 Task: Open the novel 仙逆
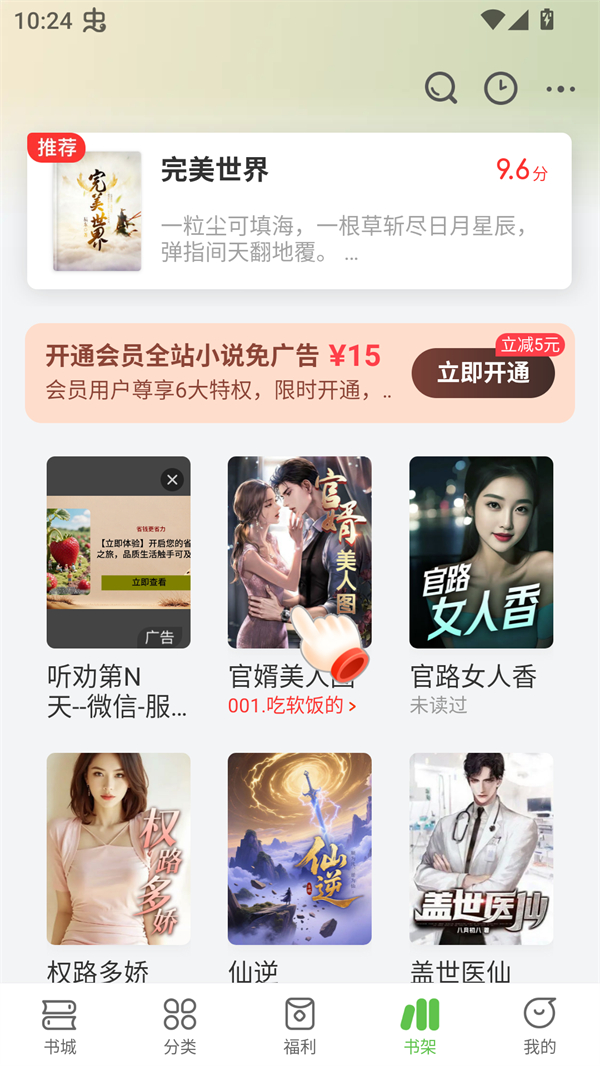click(299, 848)
